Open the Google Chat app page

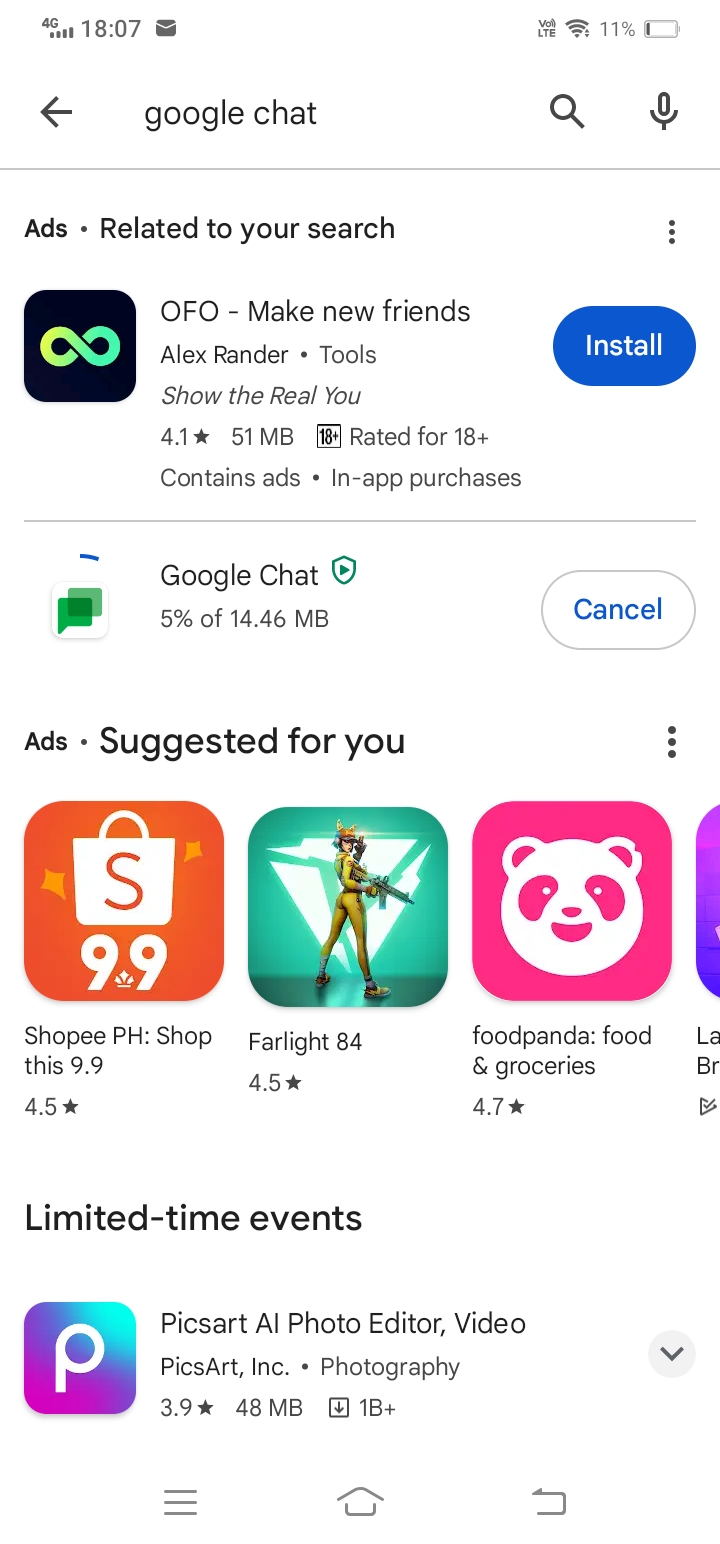(280, 597)
